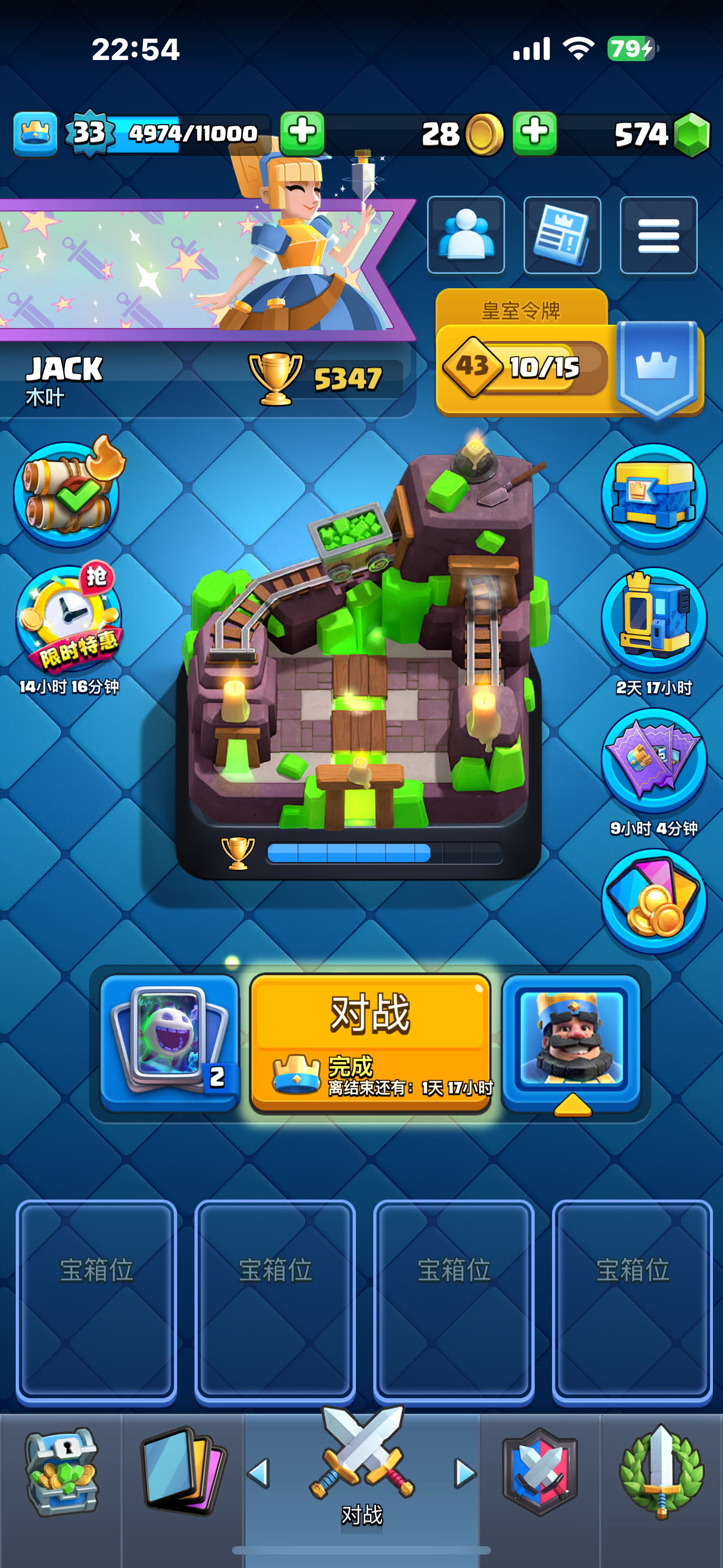Open the gold coins card offer icon
The width and height of the screenshot is (723, 1568).
point(654,901)
